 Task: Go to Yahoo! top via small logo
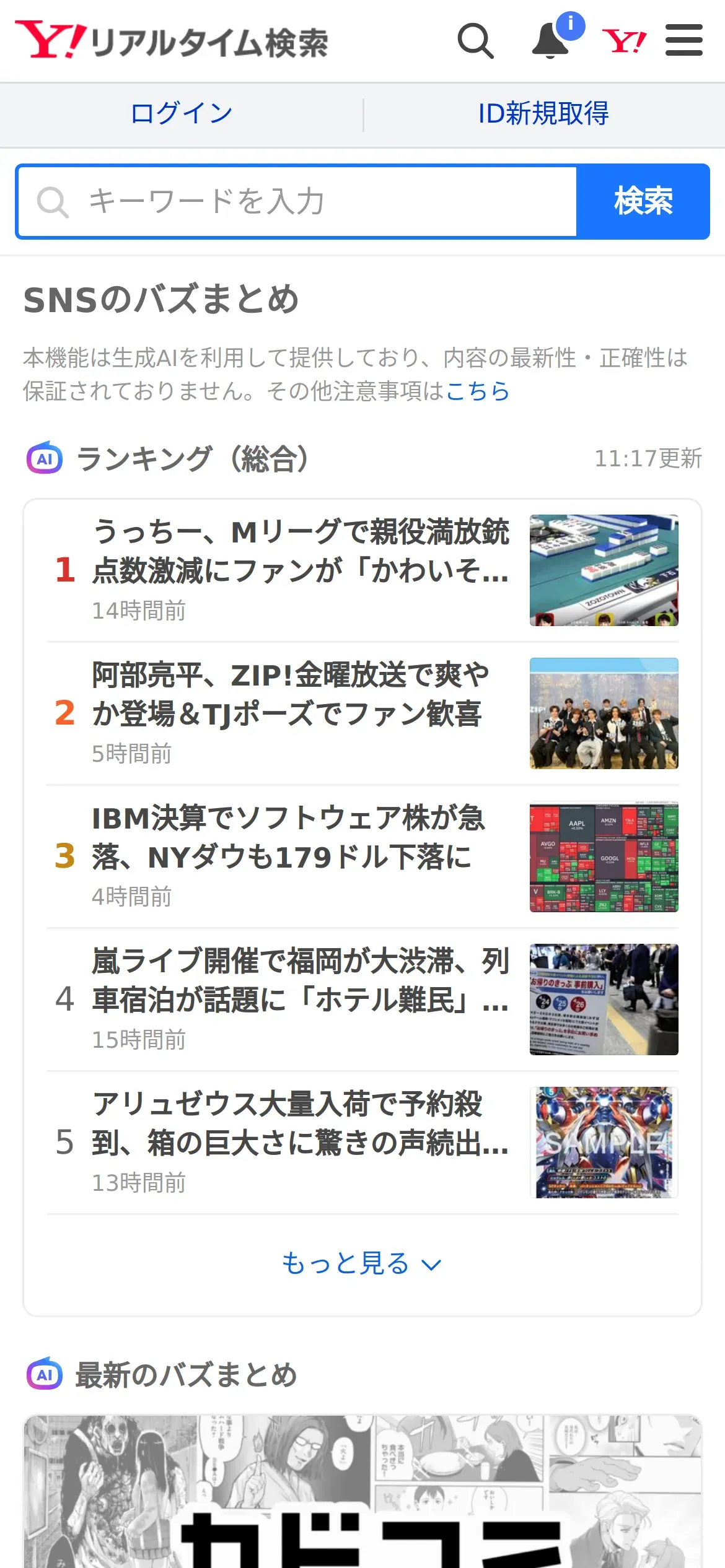point(624,41)
